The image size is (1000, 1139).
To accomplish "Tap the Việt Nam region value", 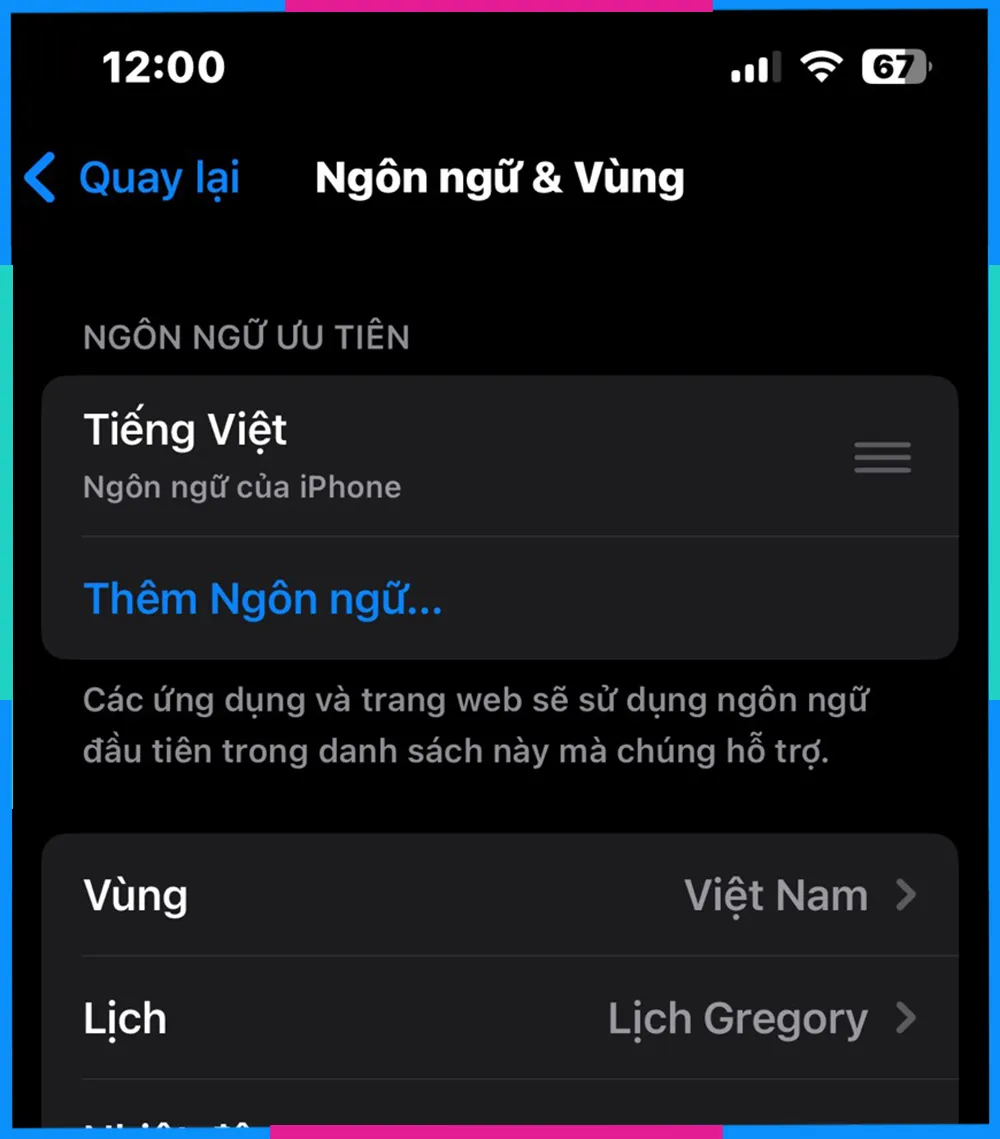I will (x=775, y=895).
